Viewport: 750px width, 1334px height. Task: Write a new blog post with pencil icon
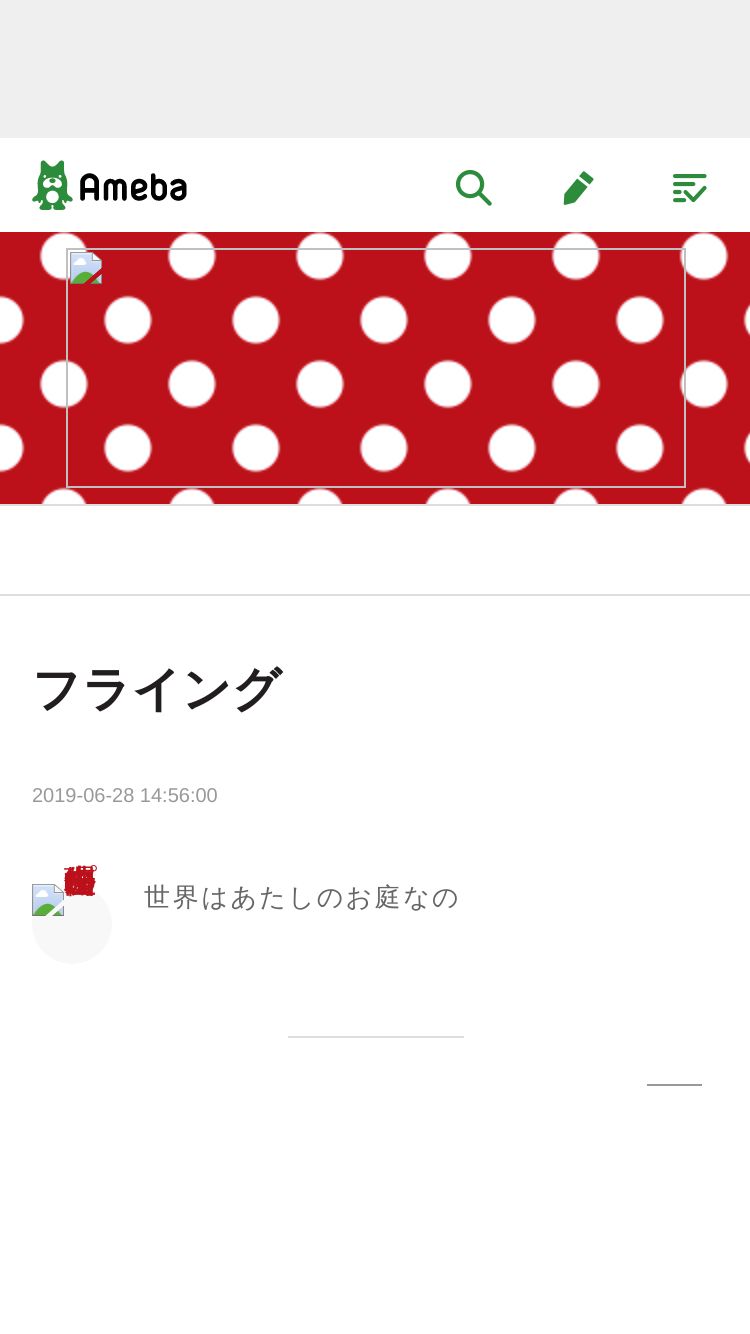coord(579,187)
